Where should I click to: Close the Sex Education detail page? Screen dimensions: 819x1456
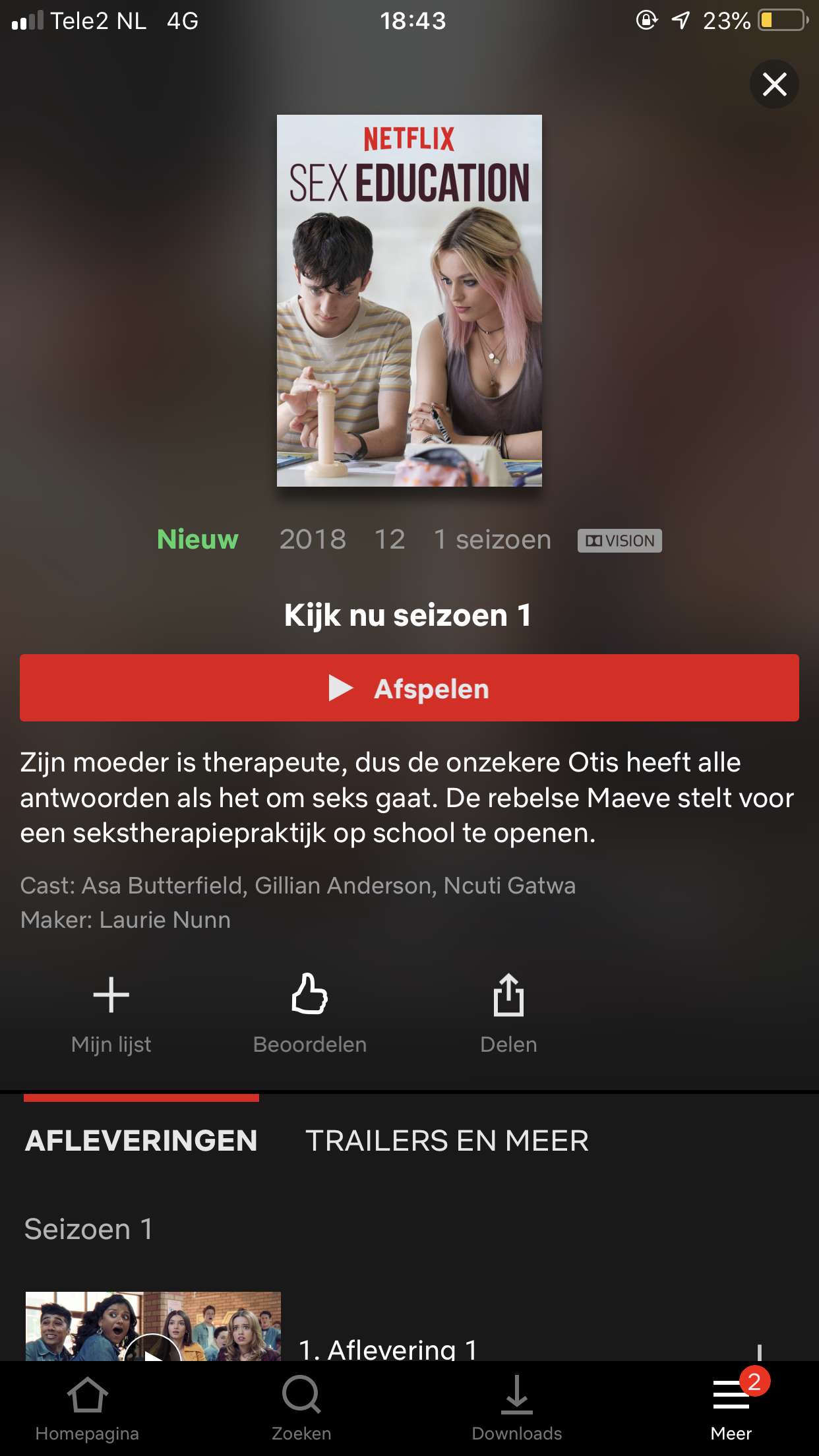click(x=774, y=84)
